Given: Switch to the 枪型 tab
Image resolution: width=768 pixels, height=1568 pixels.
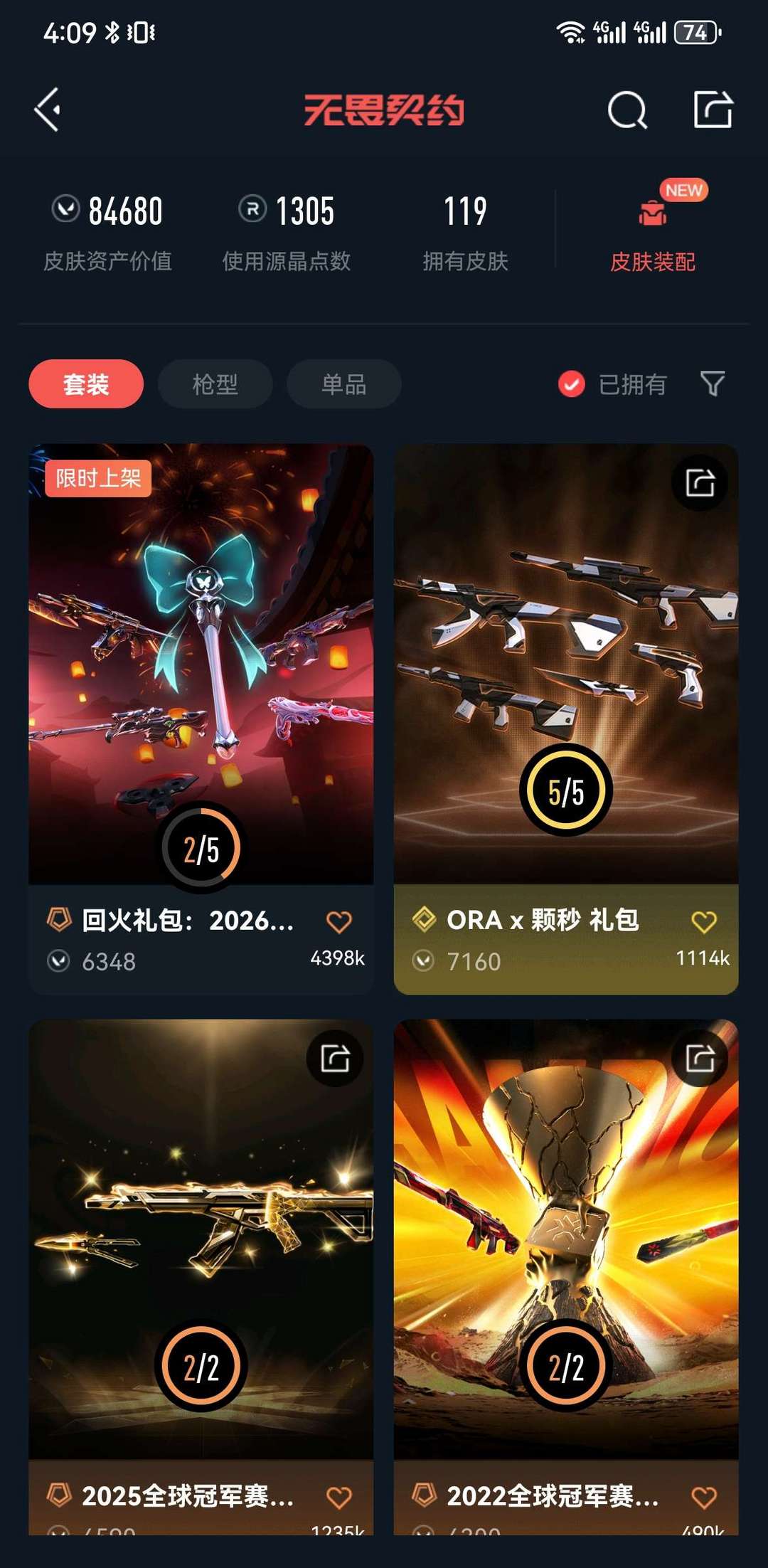Looking at the screenshot, I should [214, 383].
